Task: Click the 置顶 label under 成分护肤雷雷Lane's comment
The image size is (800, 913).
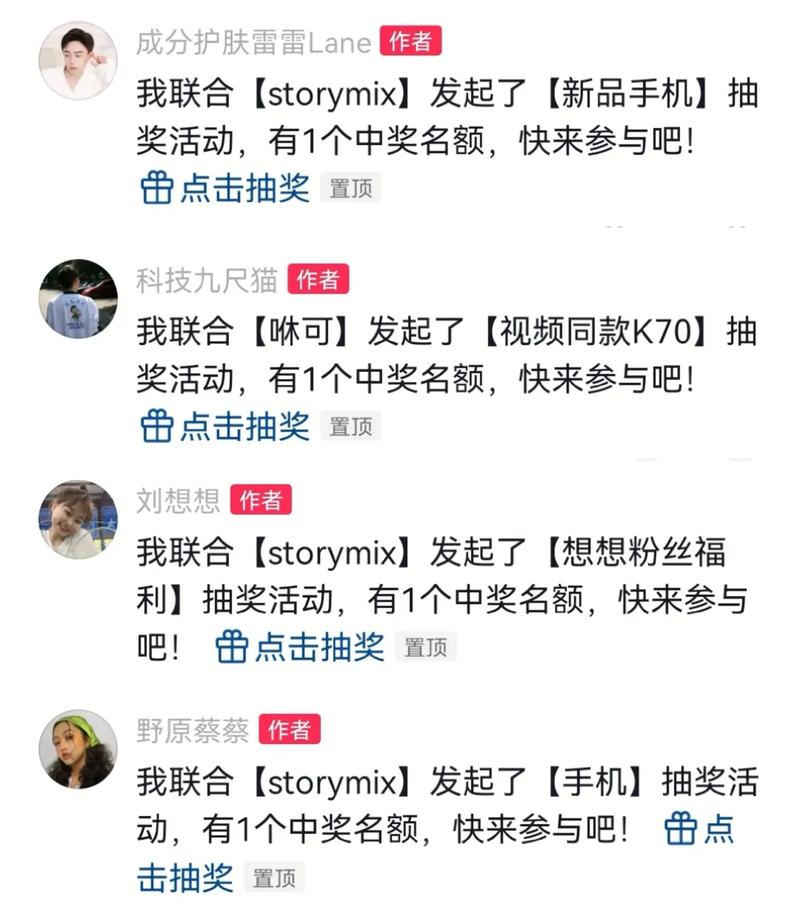Action: [x=348, y=189]
